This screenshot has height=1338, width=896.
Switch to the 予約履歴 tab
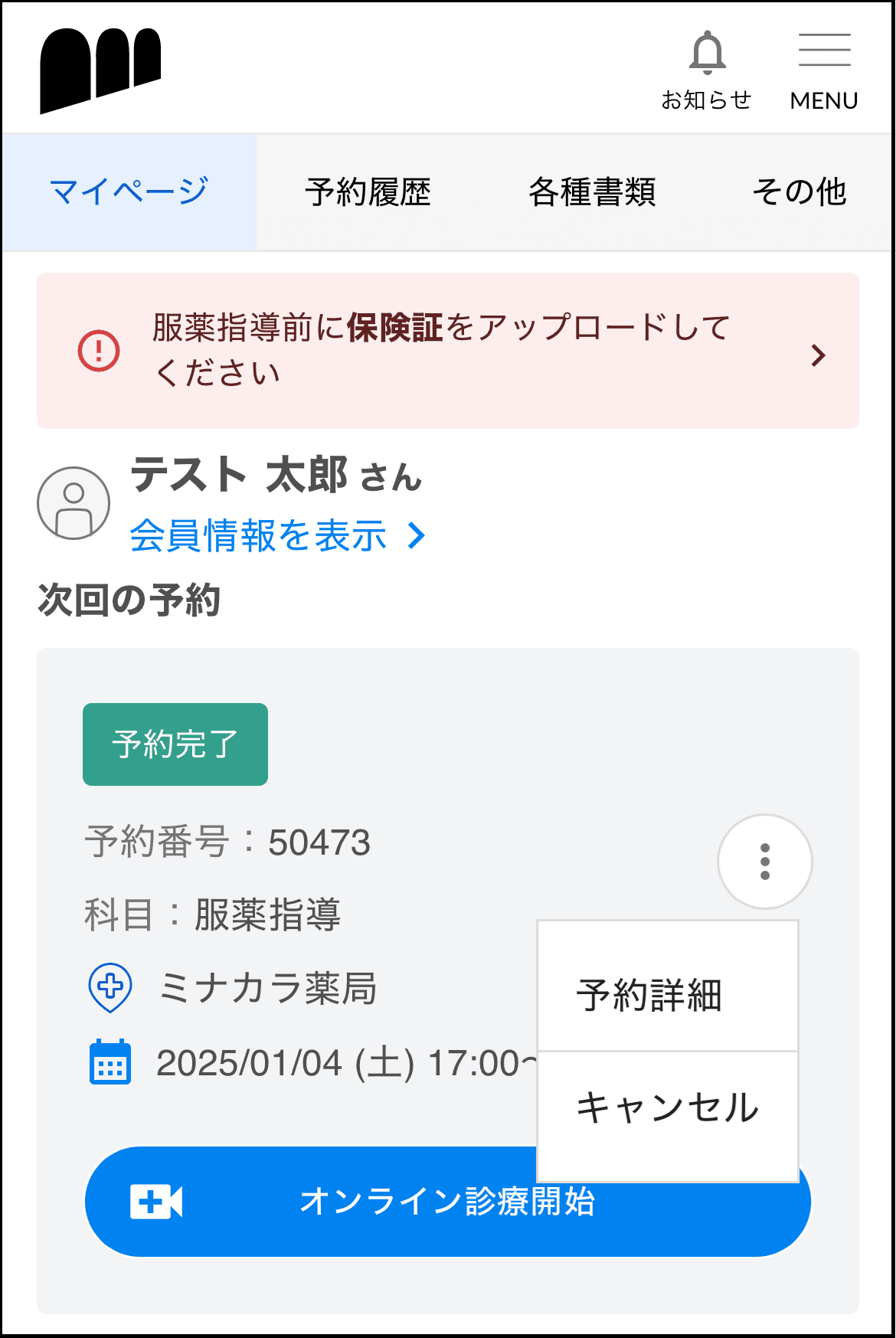point(368,192)
